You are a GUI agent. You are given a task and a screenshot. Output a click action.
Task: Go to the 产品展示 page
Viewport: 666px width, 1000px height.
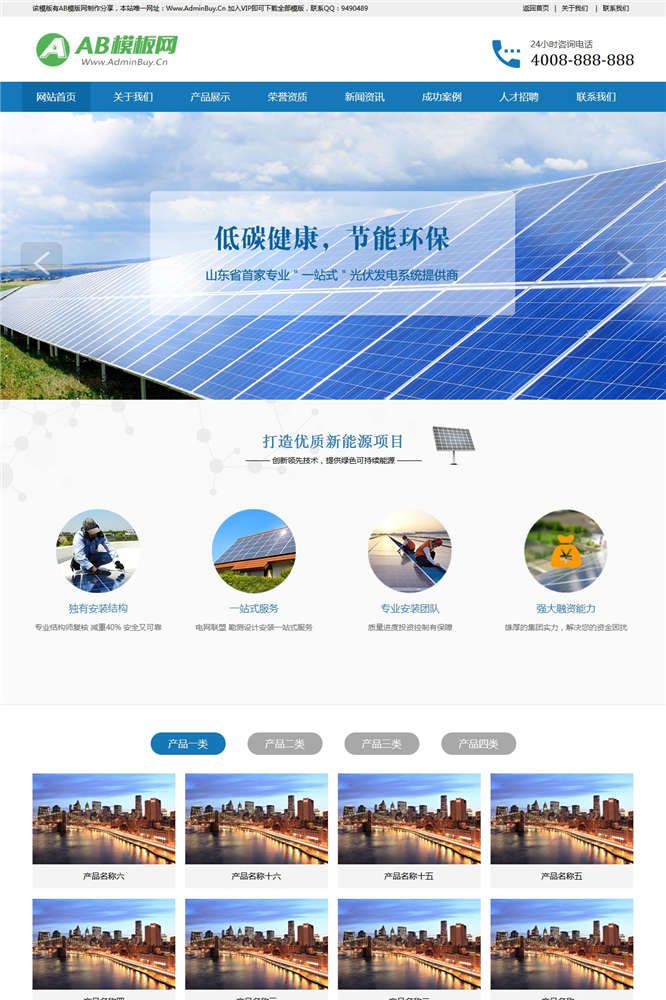(210, 97)
